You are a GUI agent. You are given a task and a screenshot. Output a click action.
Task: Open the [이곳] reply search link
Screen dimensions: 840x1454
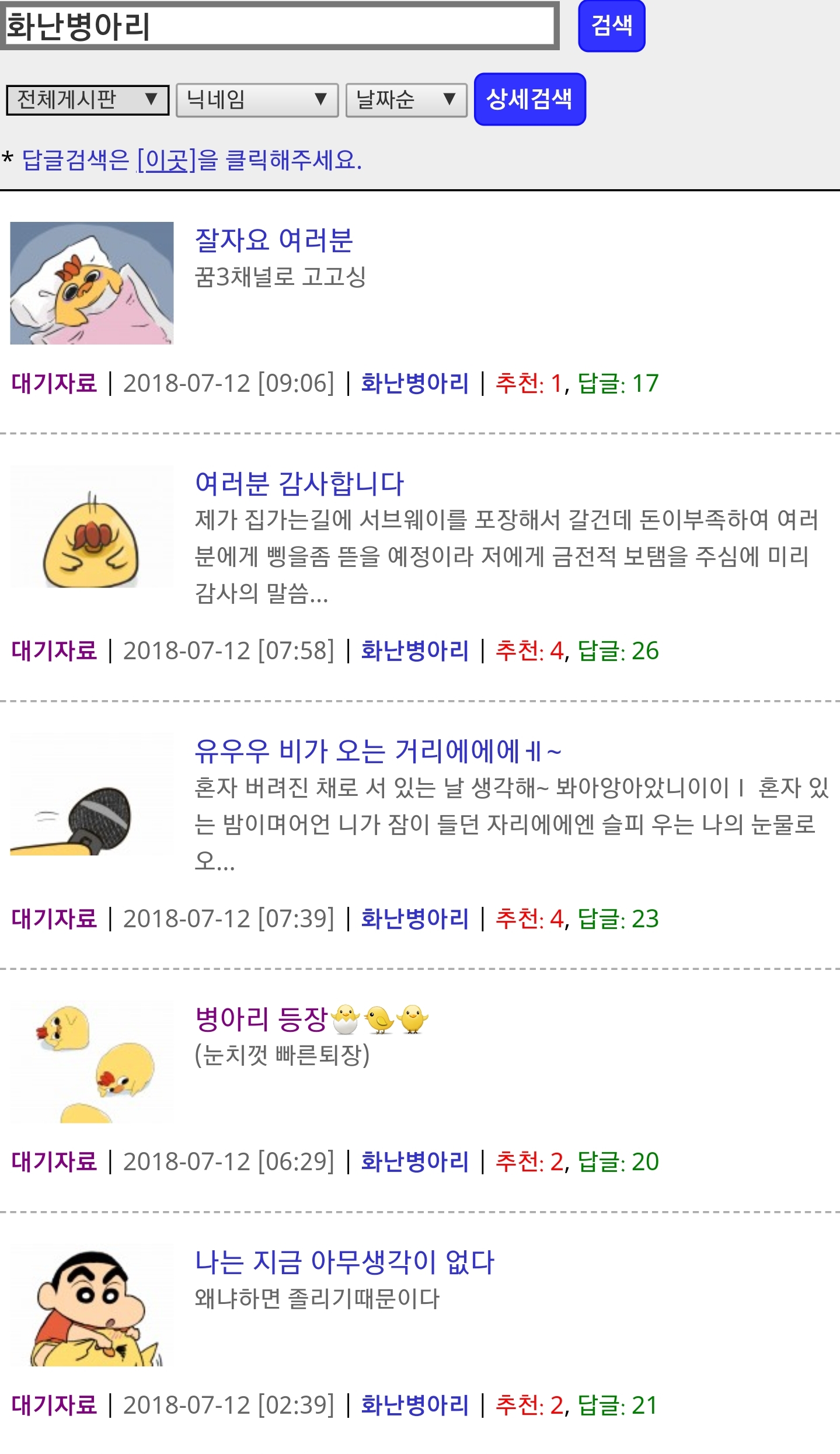(x=166, y=160)
